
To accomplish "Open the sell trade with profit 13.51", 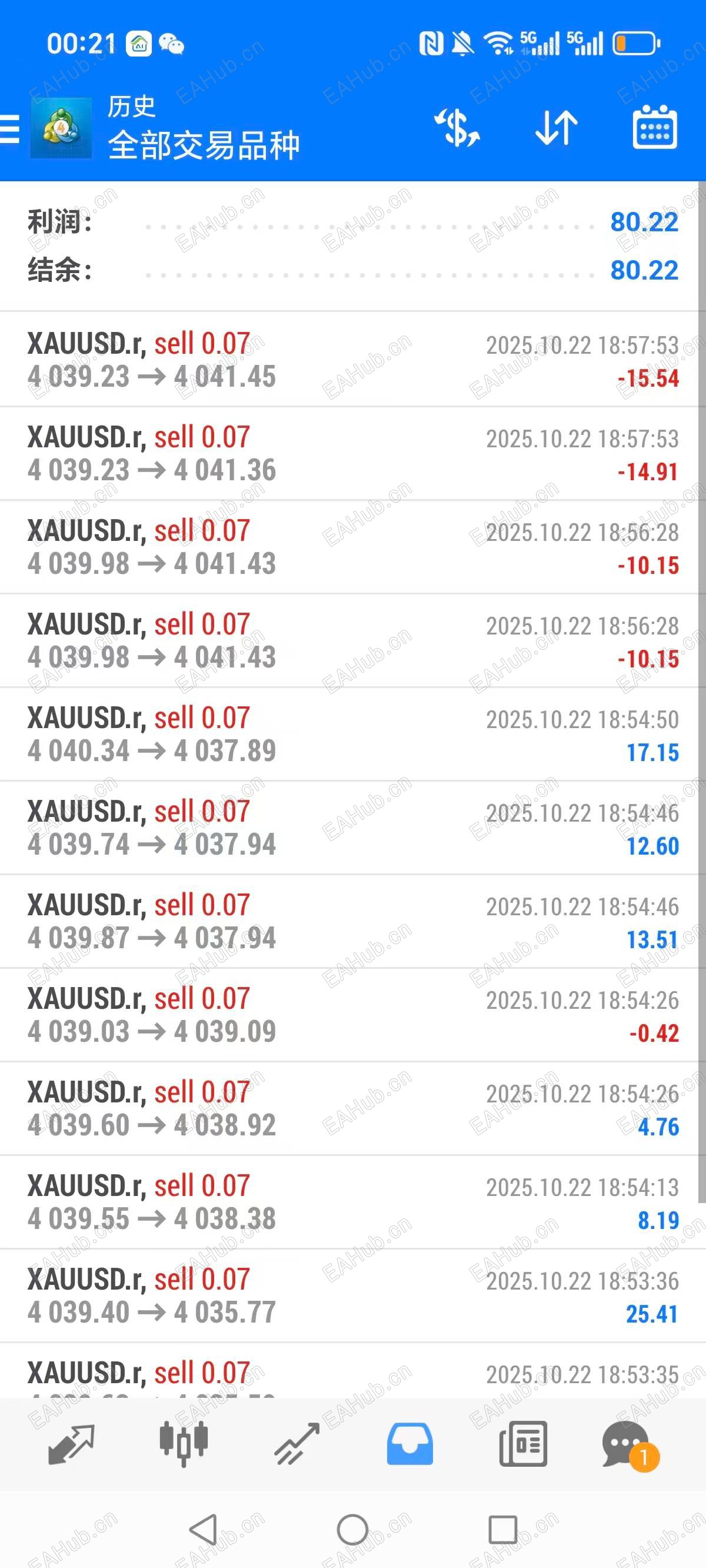I will (353, 922).
